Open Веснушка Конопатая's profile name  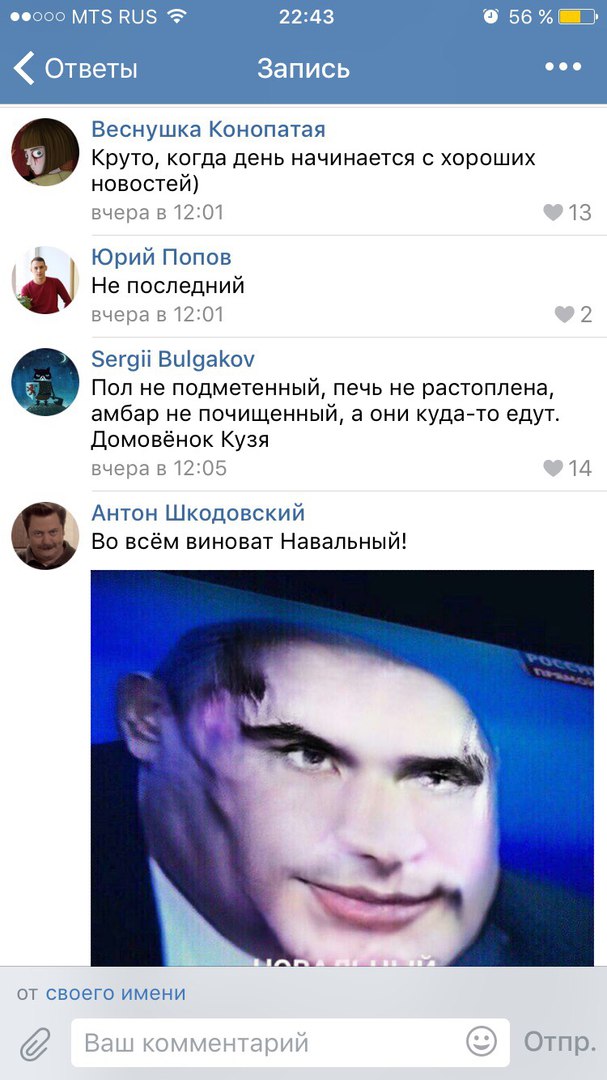[208, 129]
